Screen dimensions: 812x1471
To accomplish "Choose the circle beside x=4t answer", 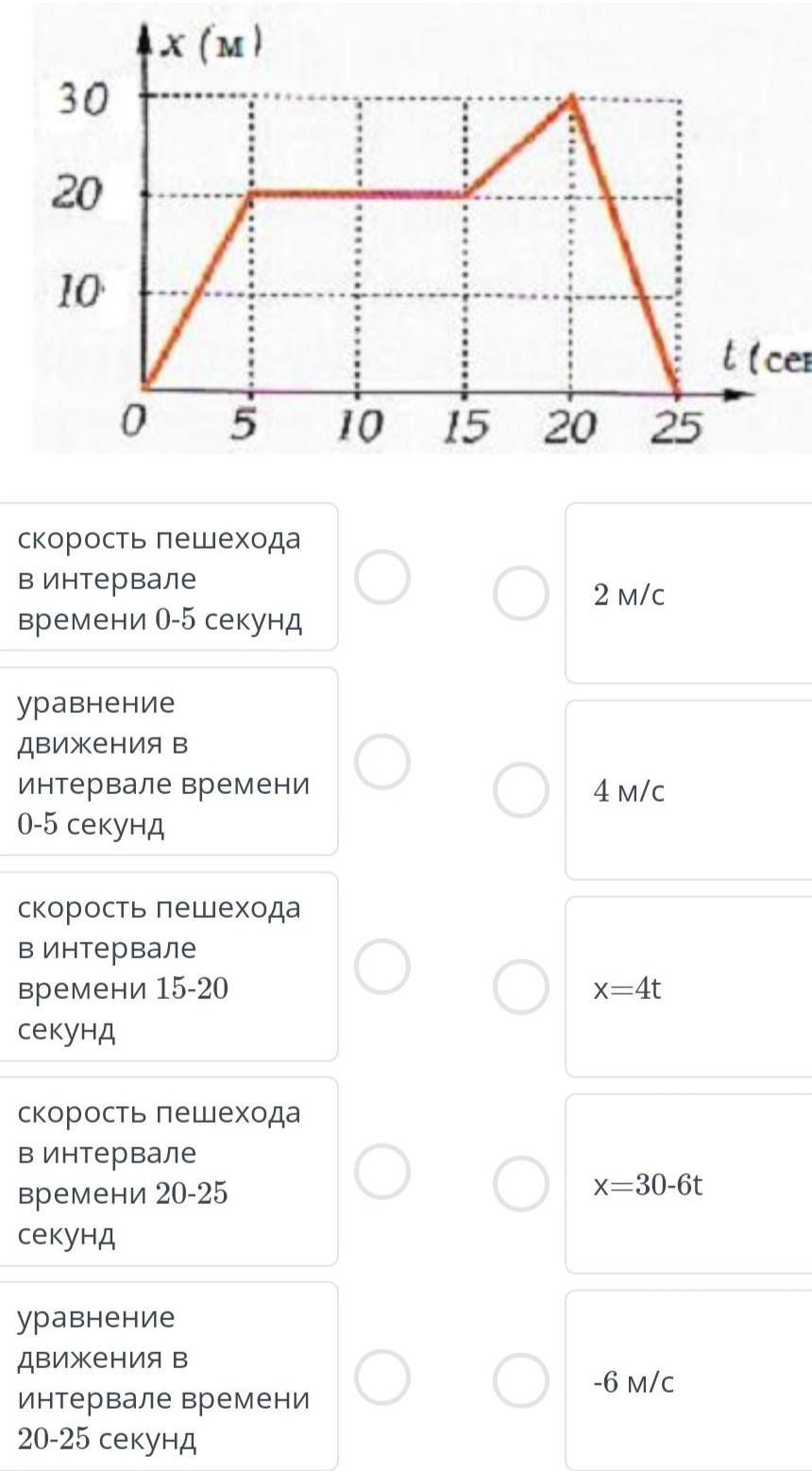I will click(x=521, y=987).
